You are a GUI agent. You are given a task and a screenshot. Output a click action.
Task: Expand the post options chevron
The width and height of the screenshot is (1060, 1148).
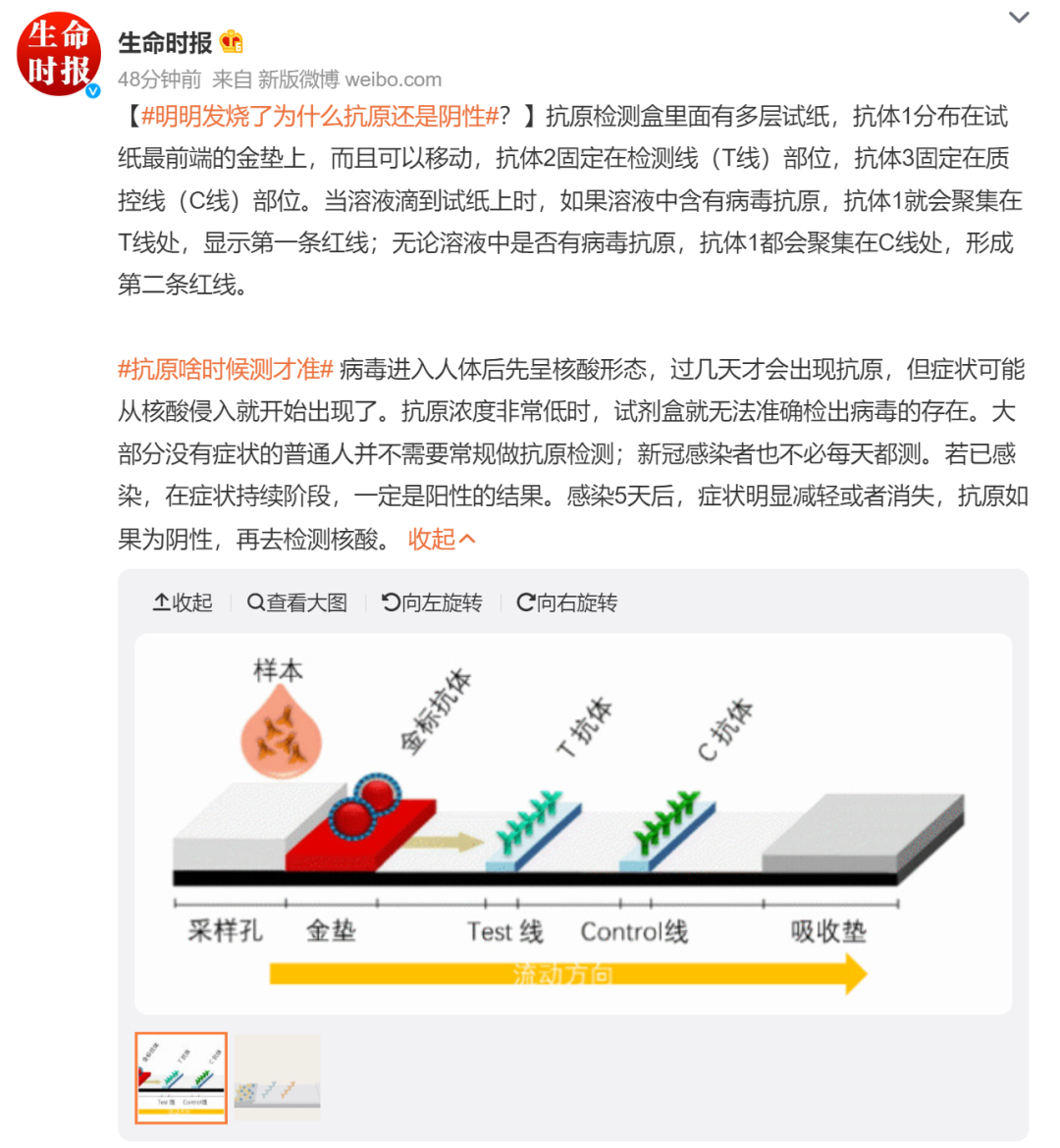pos(1019,18)
